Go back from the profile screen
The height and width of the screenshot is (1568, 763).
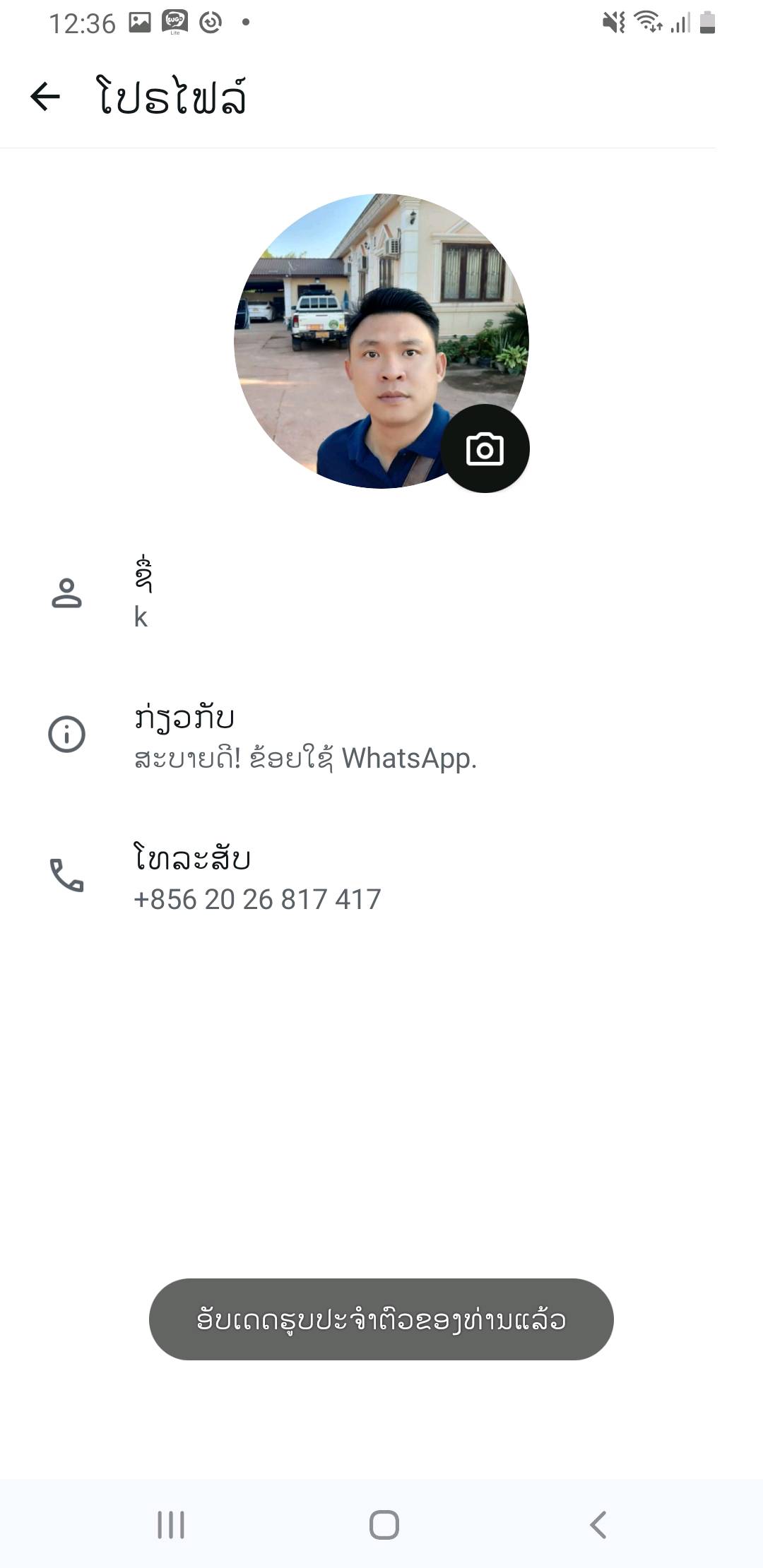click(46, 97)
